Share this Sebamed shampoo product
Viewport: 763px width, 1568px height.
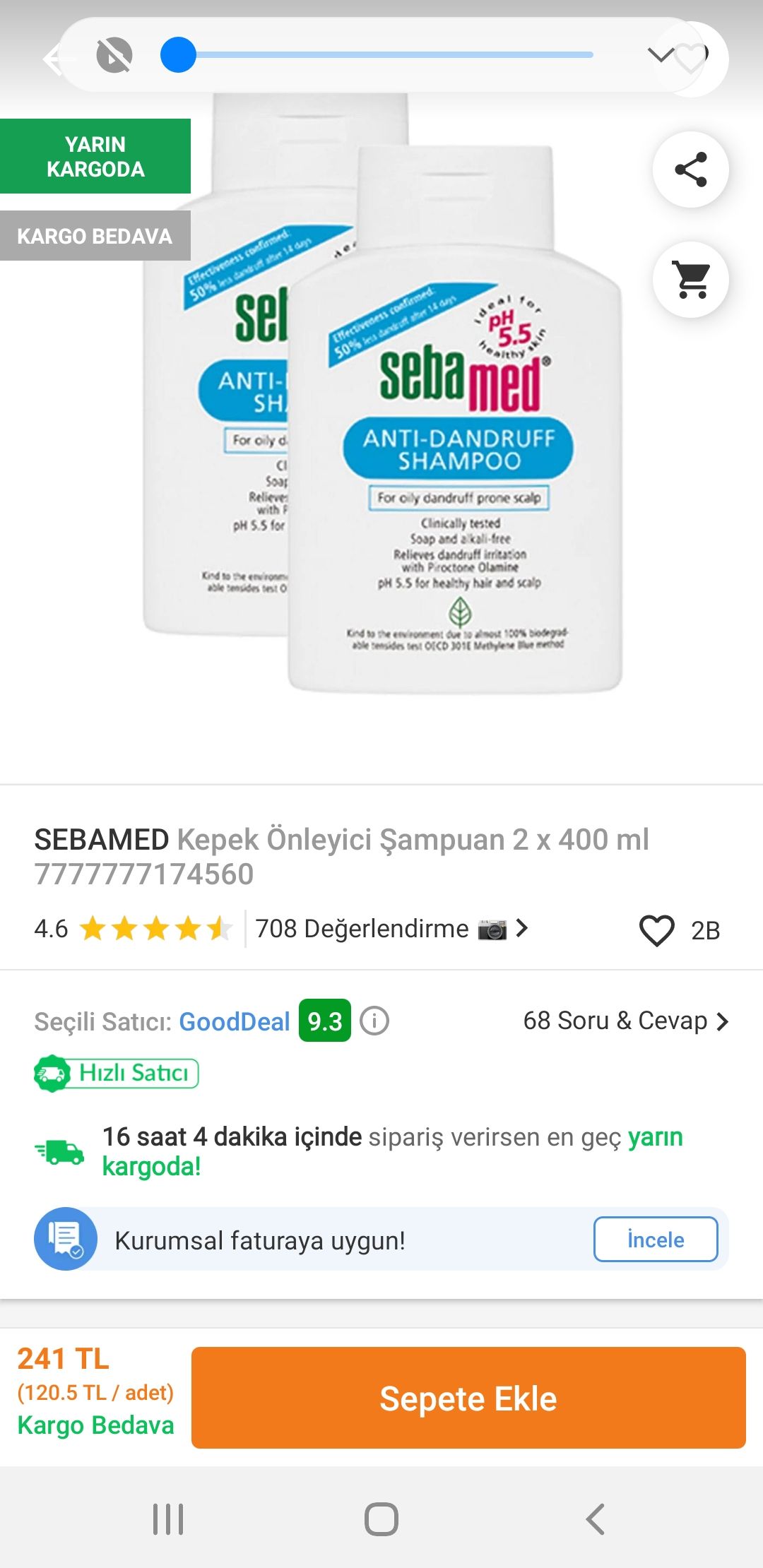(x=690, y=170)
